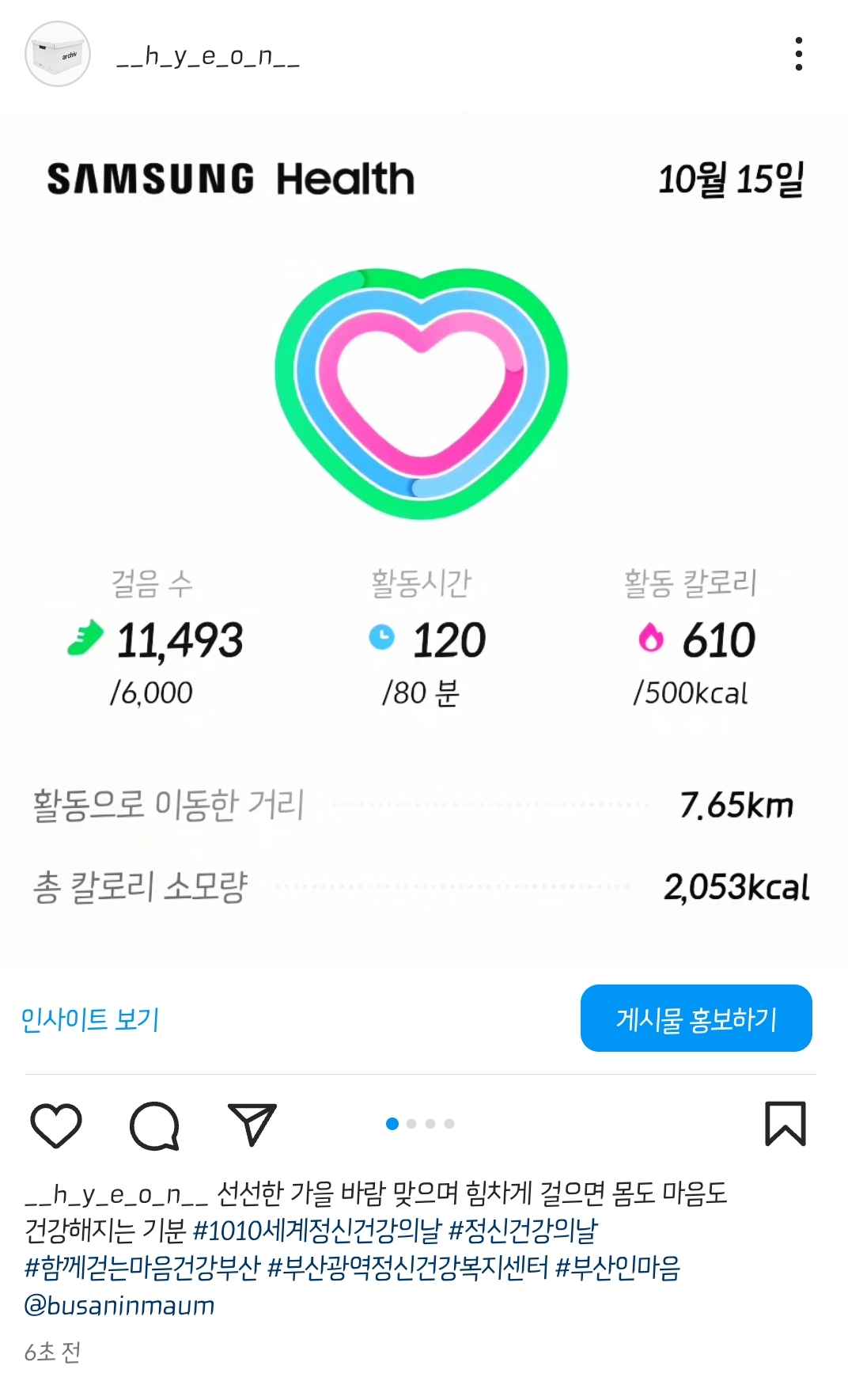848x1400 pixels.
Task: Bookmark this Samsung Health post
Action: coord(785,1123)
